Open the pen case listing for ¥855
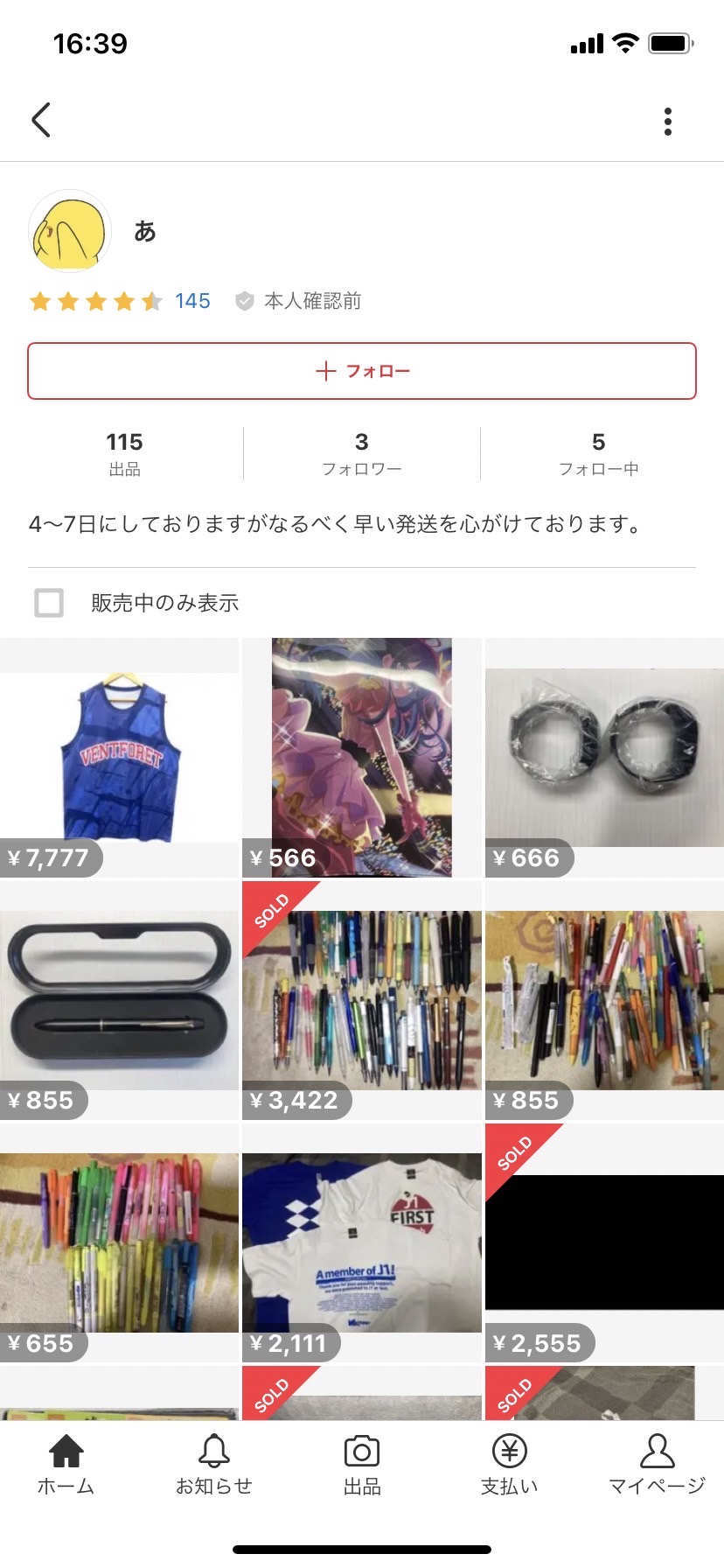 tap(120, 1000)
